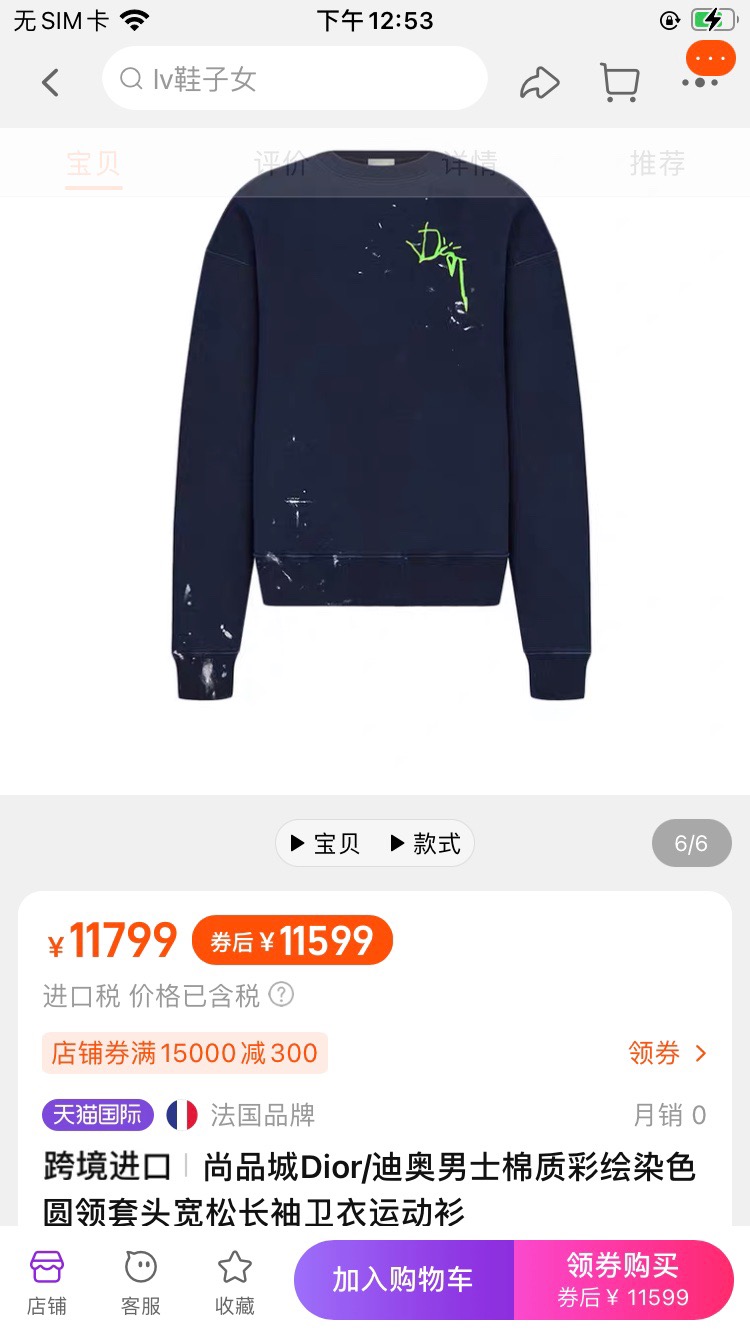Open import tax info question mark

[x=283, y=995]
